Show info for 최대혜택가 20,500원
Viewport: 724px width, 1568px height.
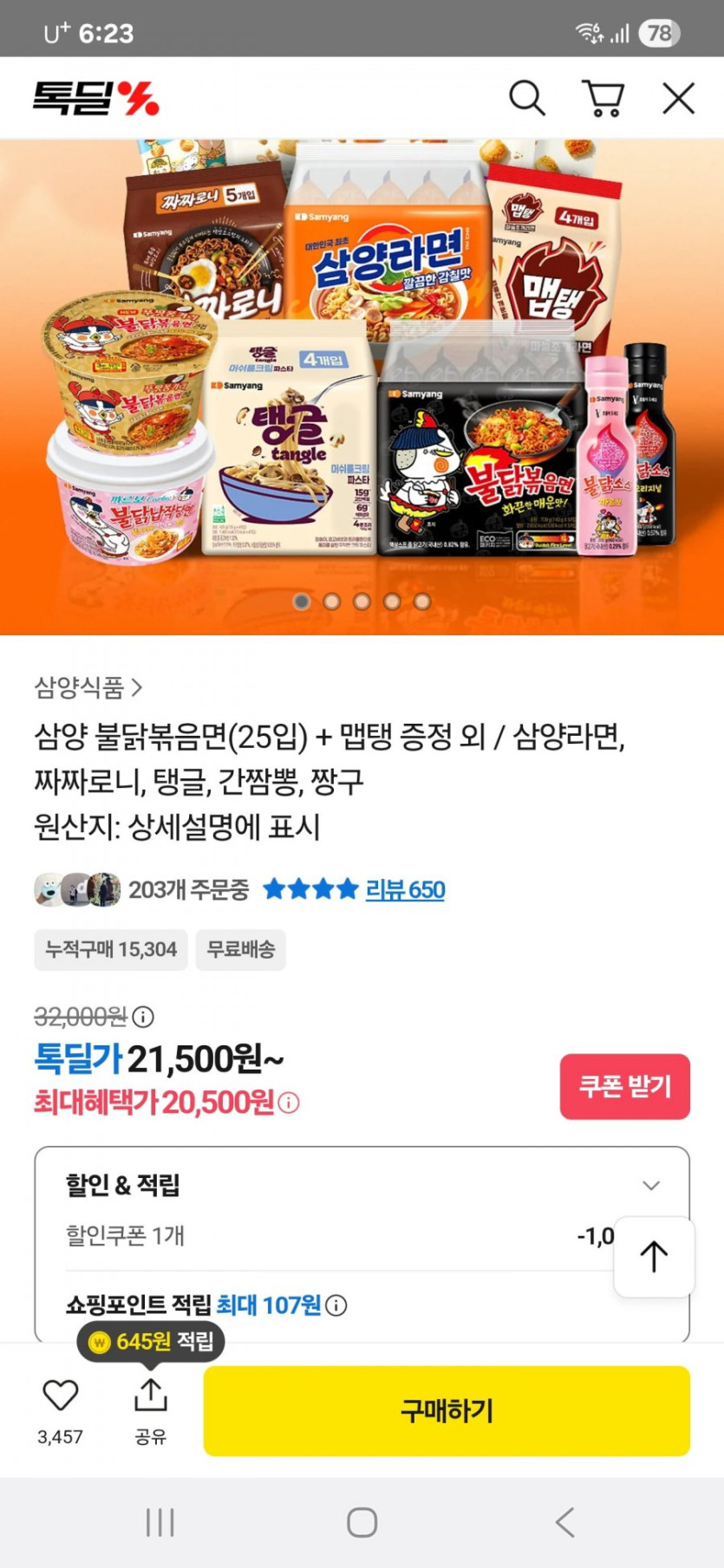pos(289,1103)
